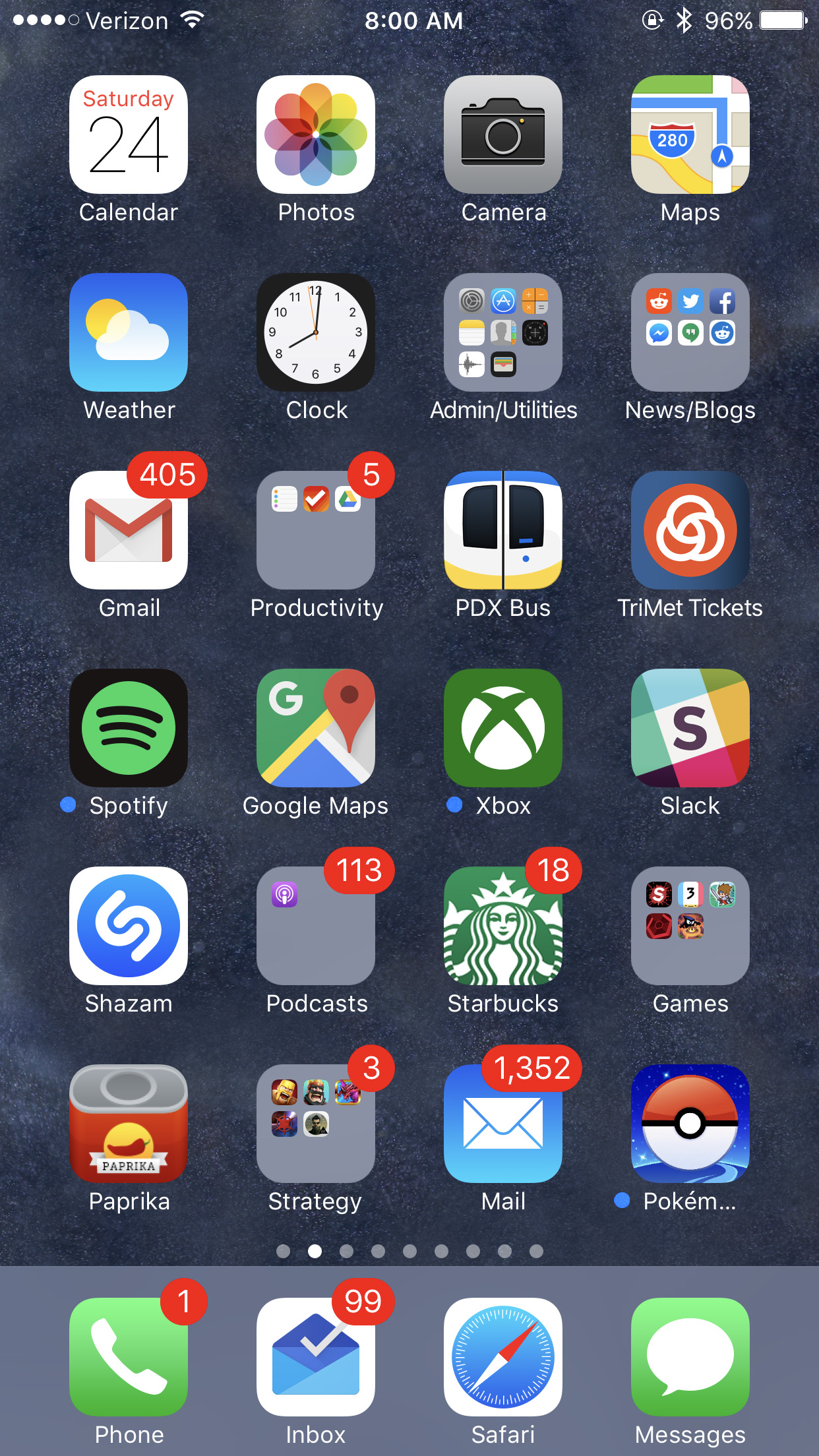This screenshot has width=819, height=1456.
Task: Open Messages in the dock
Action: click(x=690, y=1357)
